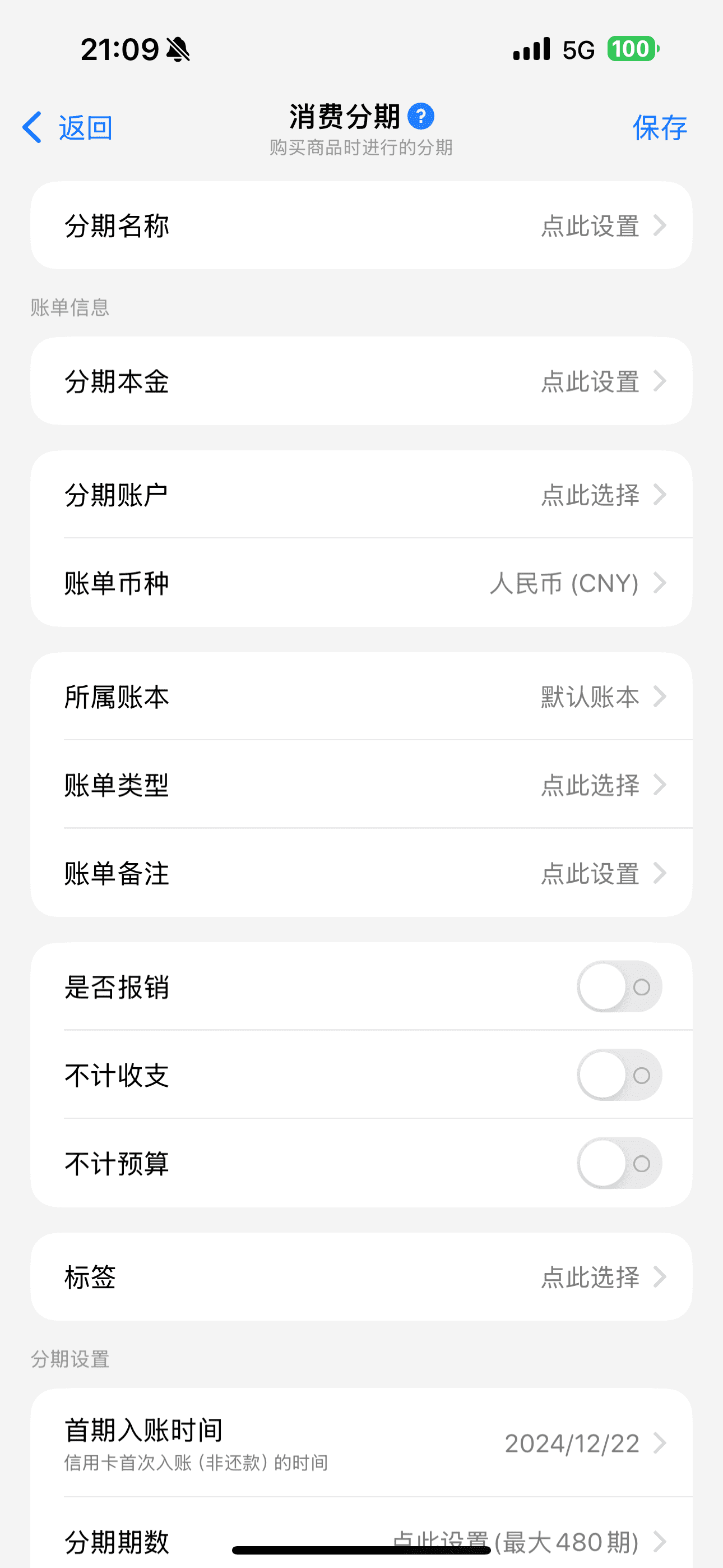
Task: Tap 保存 to save the installment
Action: coord(659,128)
